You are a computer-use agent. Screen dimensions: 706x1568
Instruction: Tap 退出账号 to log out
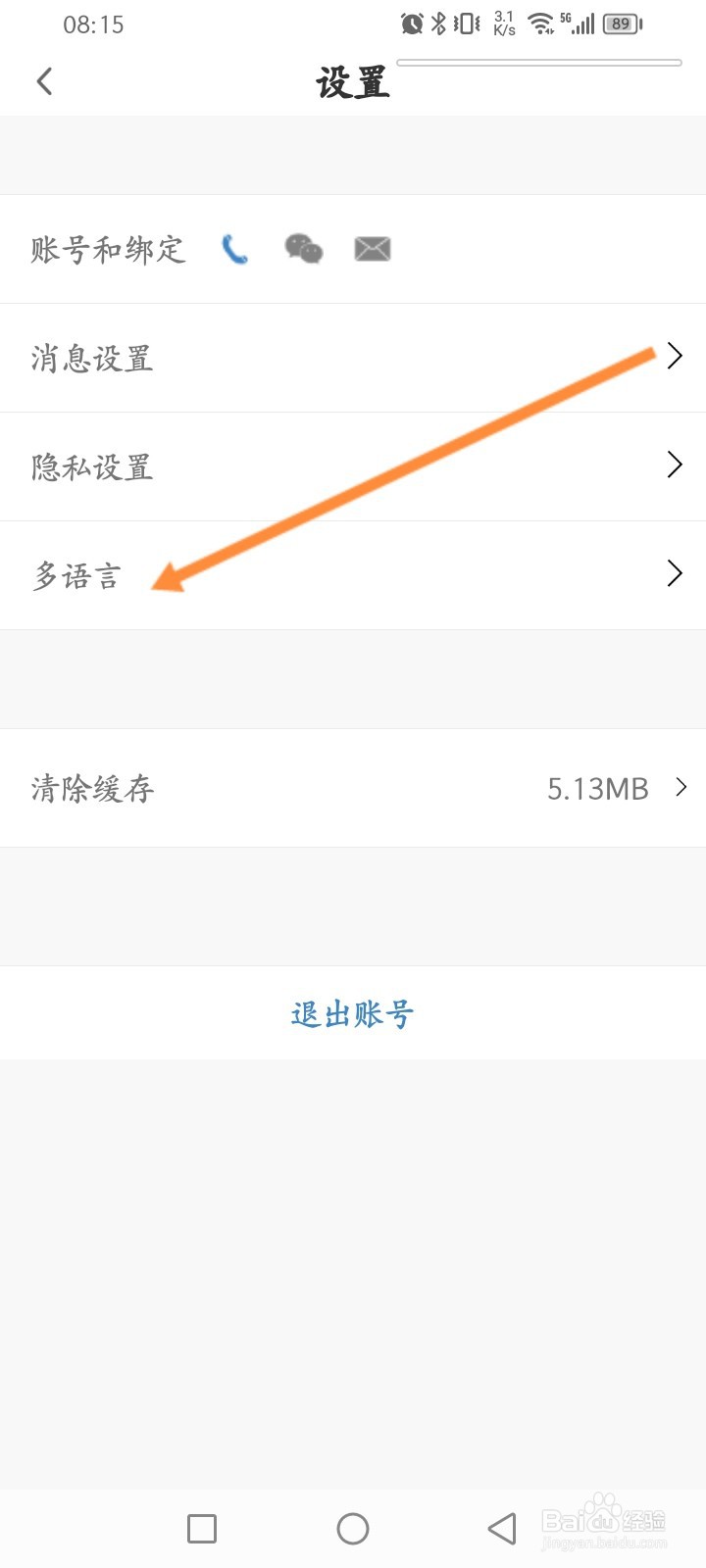click(353, 1013)
